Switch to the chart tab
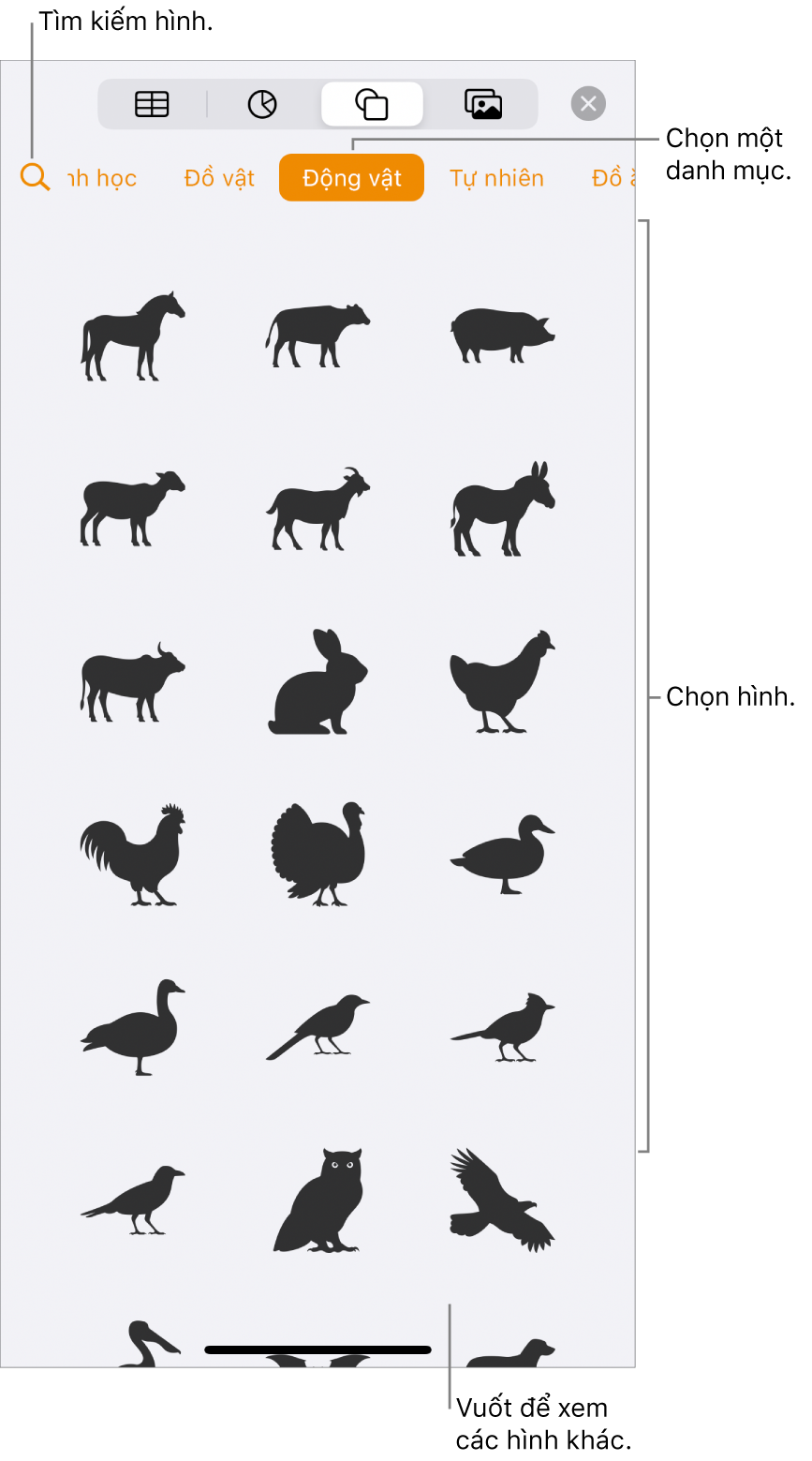This screenshot has width=812, height=1461. tap(262, 104)
